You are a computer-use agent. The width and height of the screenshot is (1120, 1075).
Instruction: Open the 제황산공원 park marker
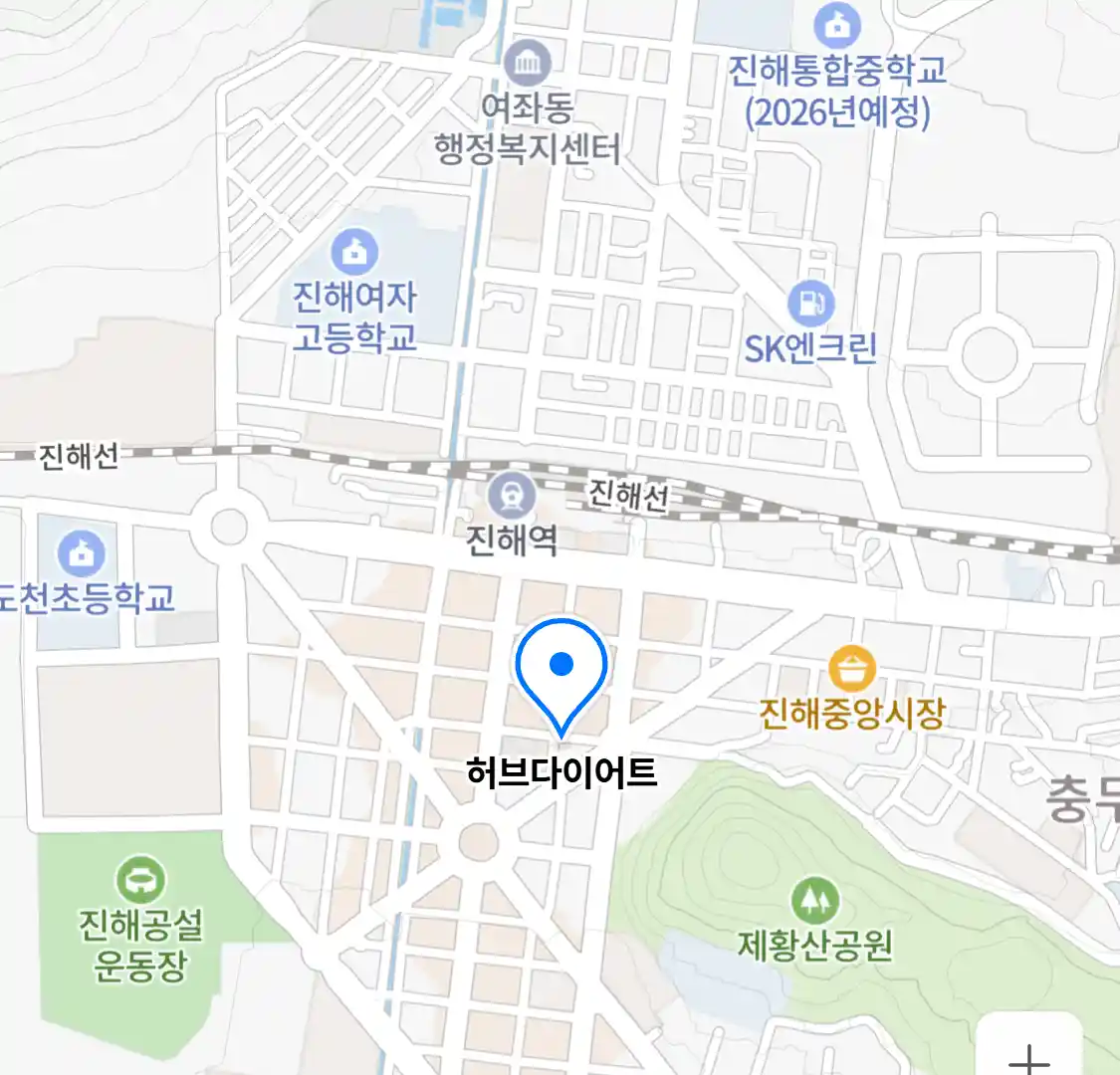click(x=814, y=901)
